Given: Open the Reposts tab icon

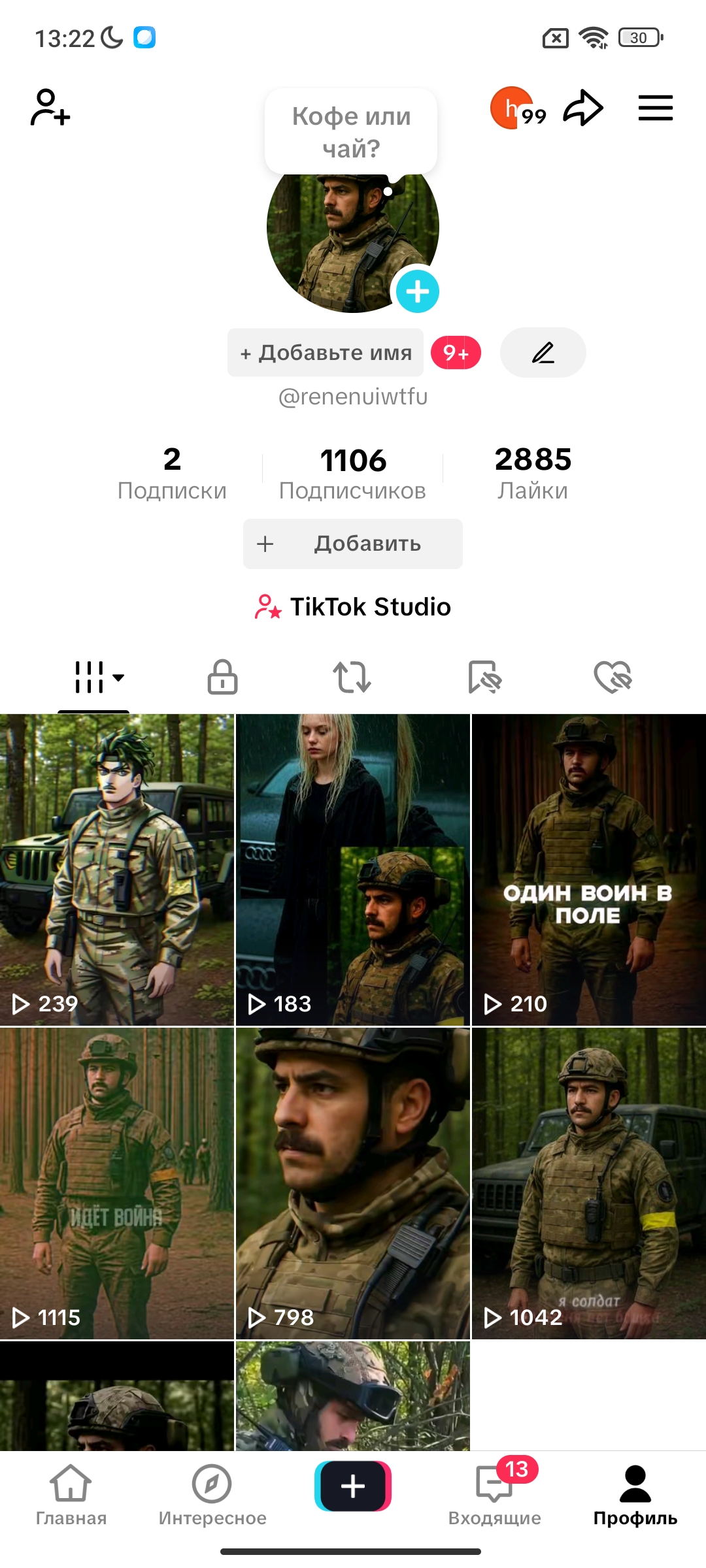Looking at the screenshot, I should tap(353, 678).
